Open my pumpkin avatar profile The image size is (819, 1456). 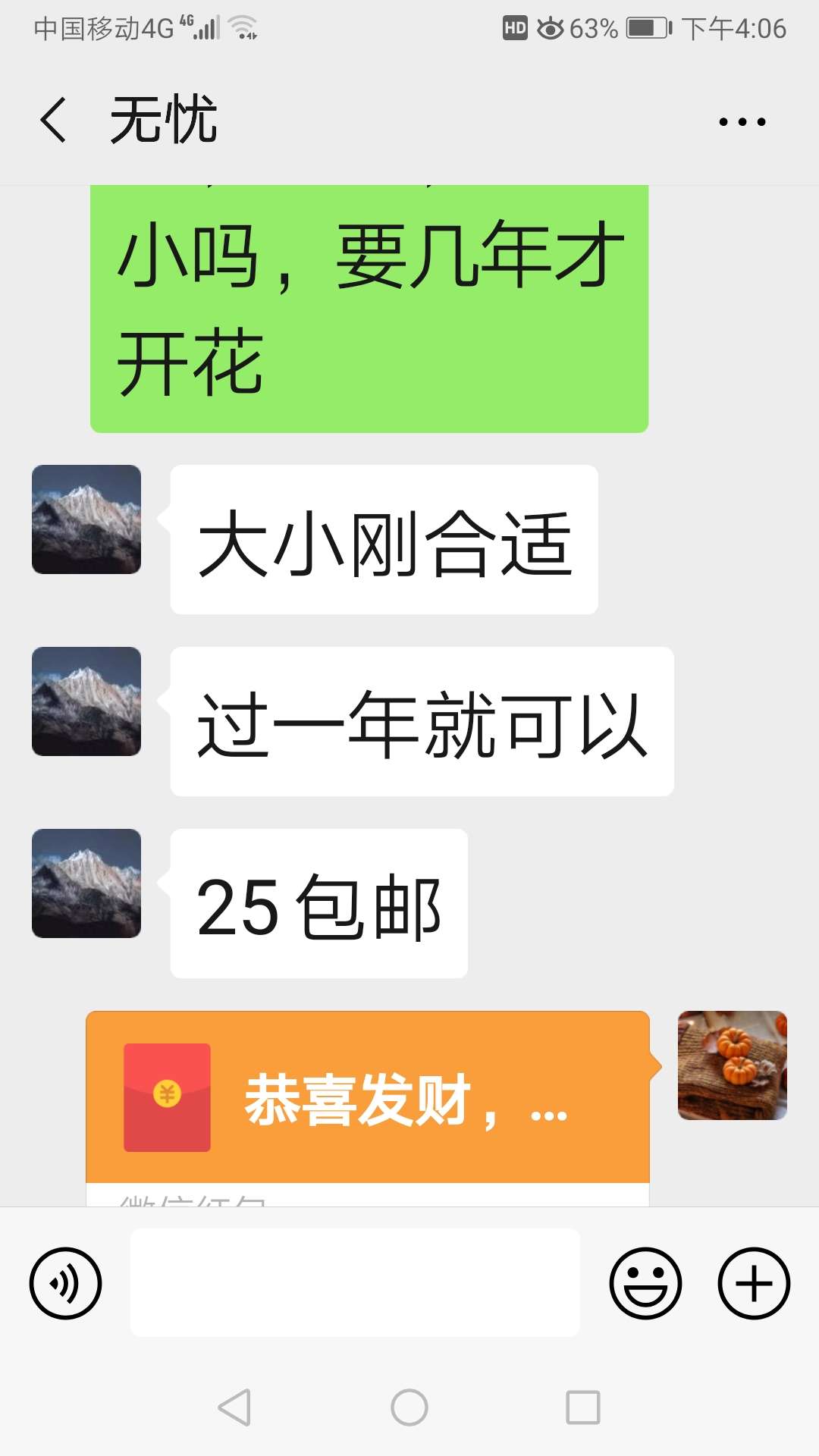[733, 1065]
